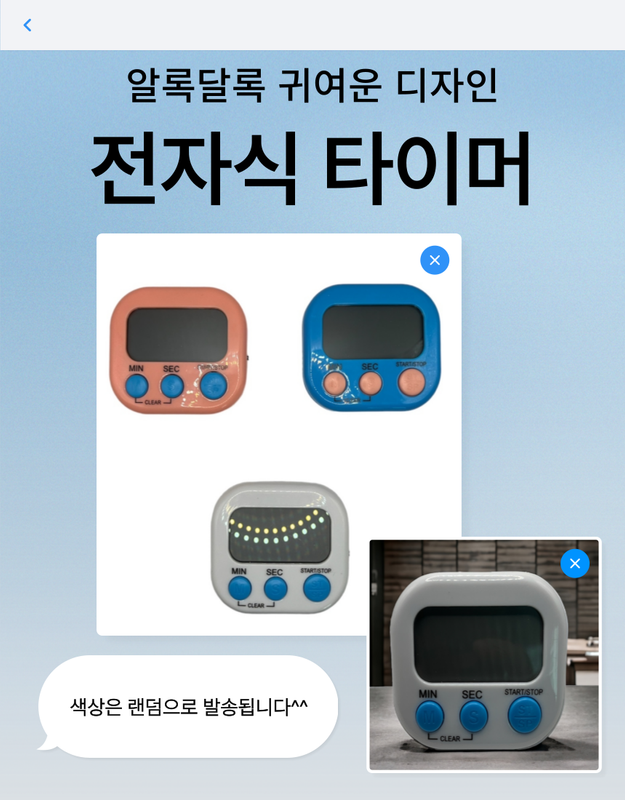The image size is (625, 800).
Task: Go back using the top arrow
Action: 27,25
